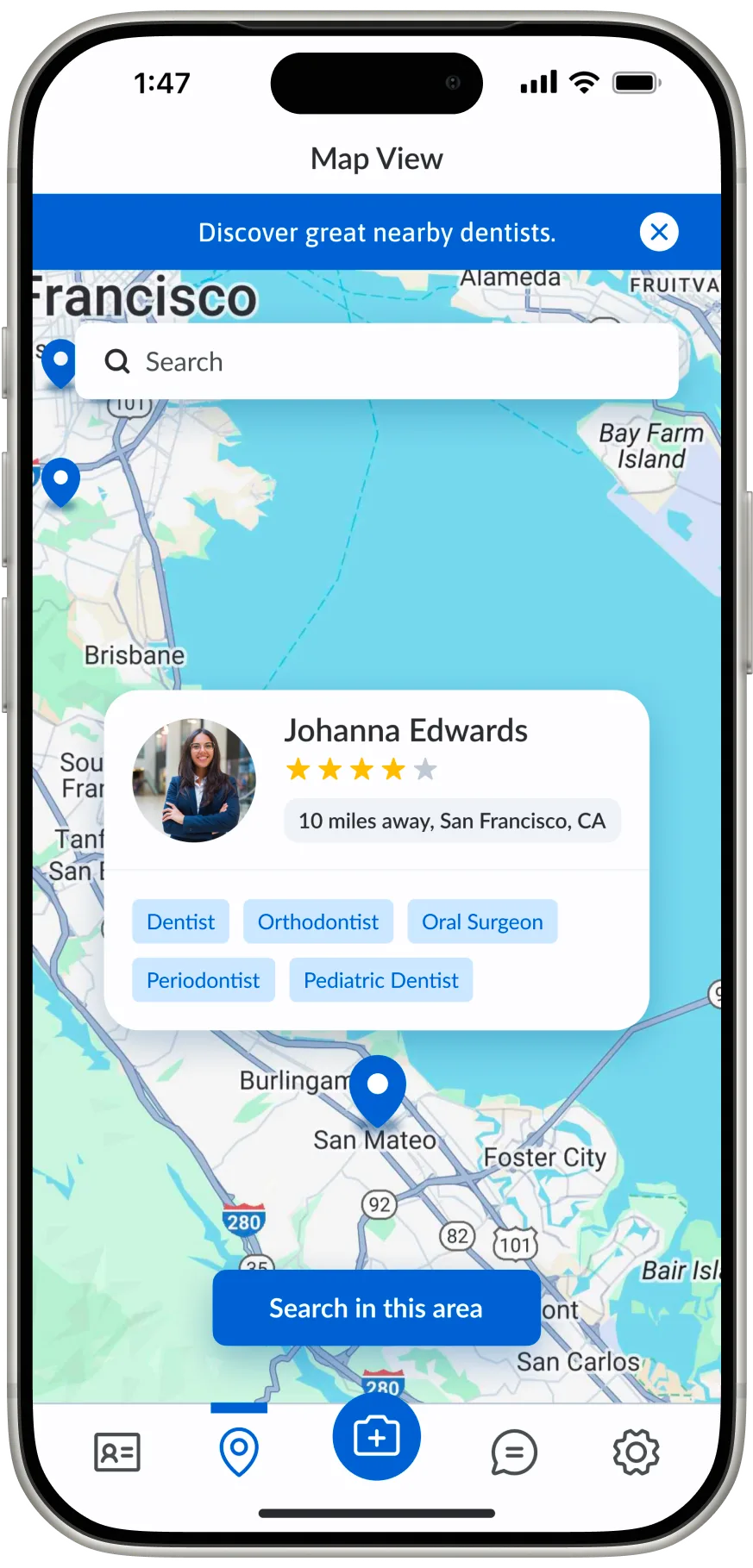The width and height of the screenshot is (753, 1568).
Task: Dismiss the Discover great nearby dentists banner
Action: 659,232
